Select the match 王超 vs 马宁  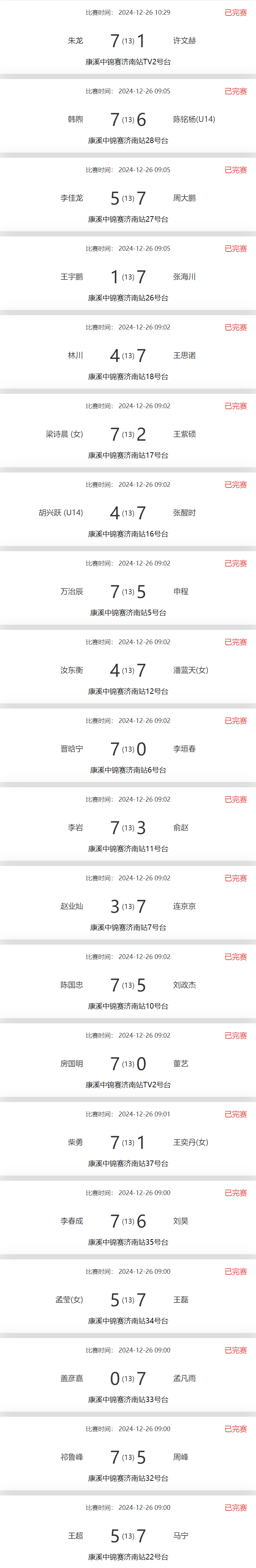tap(128, 1536)
